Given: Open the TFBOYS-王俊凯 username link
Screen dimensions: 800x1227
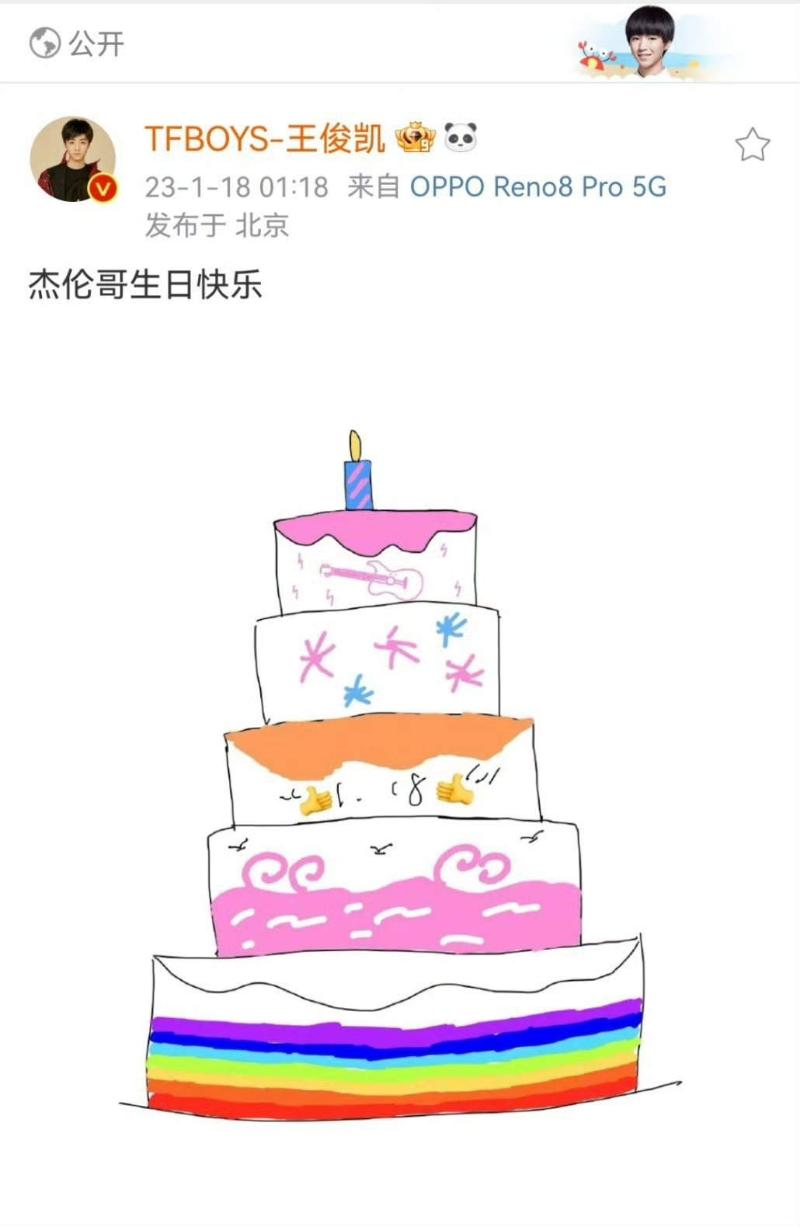Looking at the screenshot, I should tap(264, 139).
